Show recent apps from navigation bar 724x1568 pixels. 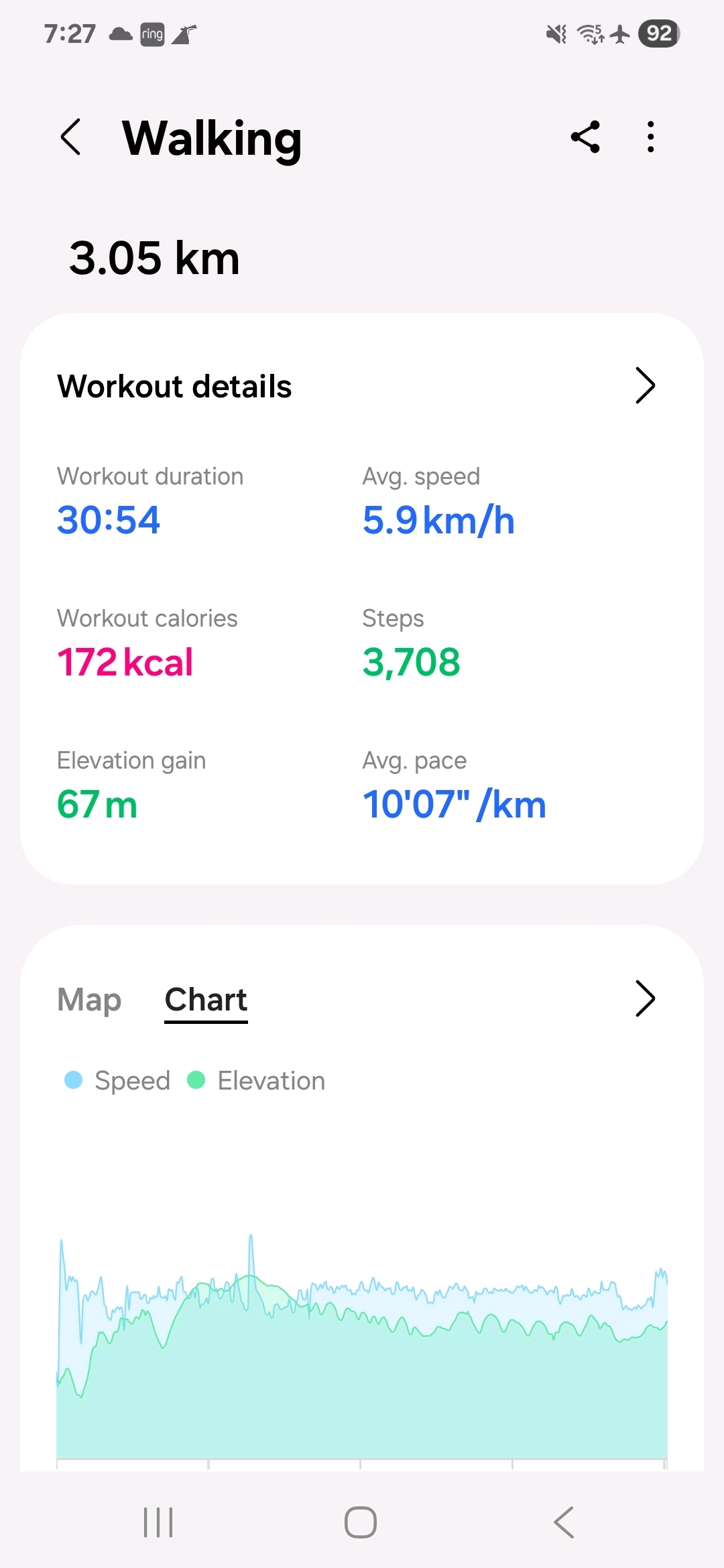[x=159, y=1522]
